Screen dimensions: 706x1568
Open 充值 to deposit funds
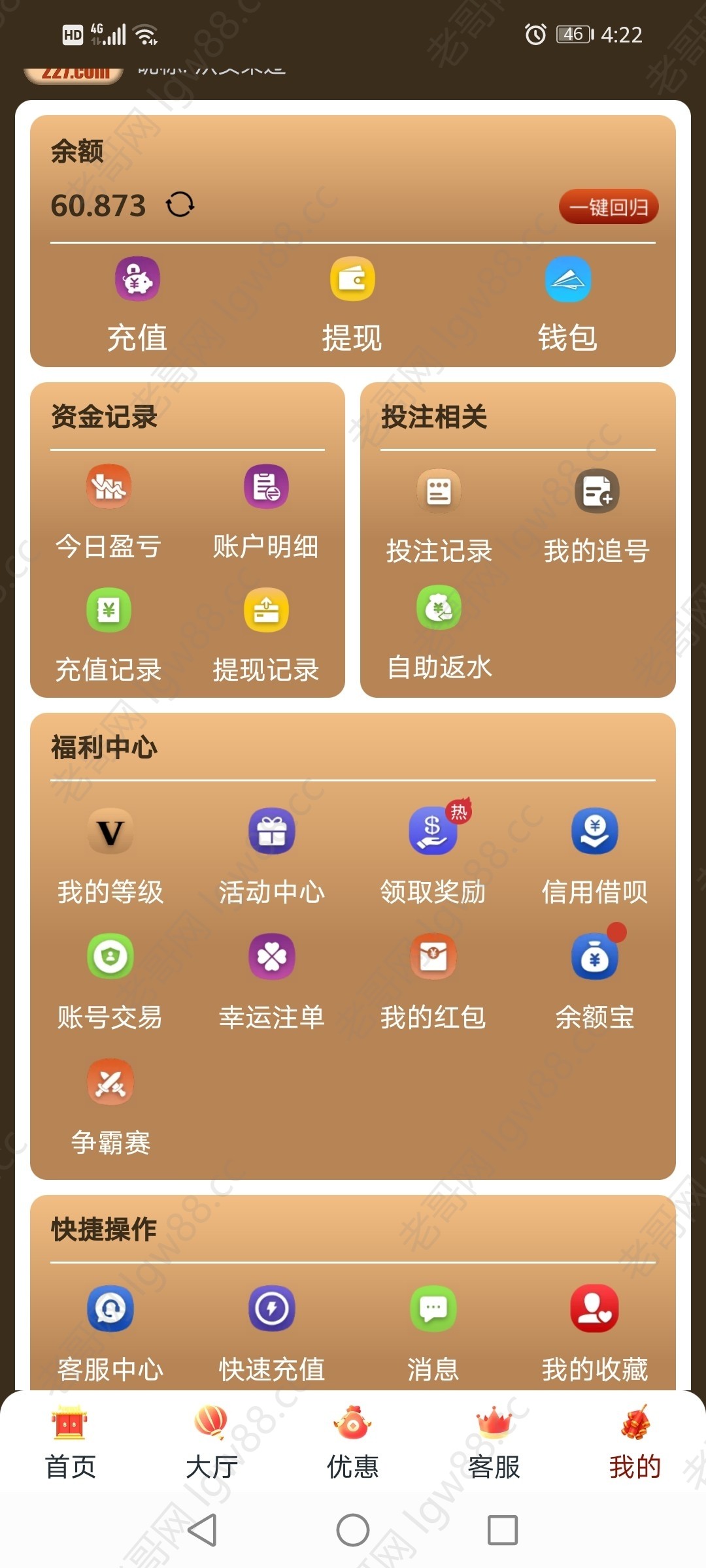point(137,304)
